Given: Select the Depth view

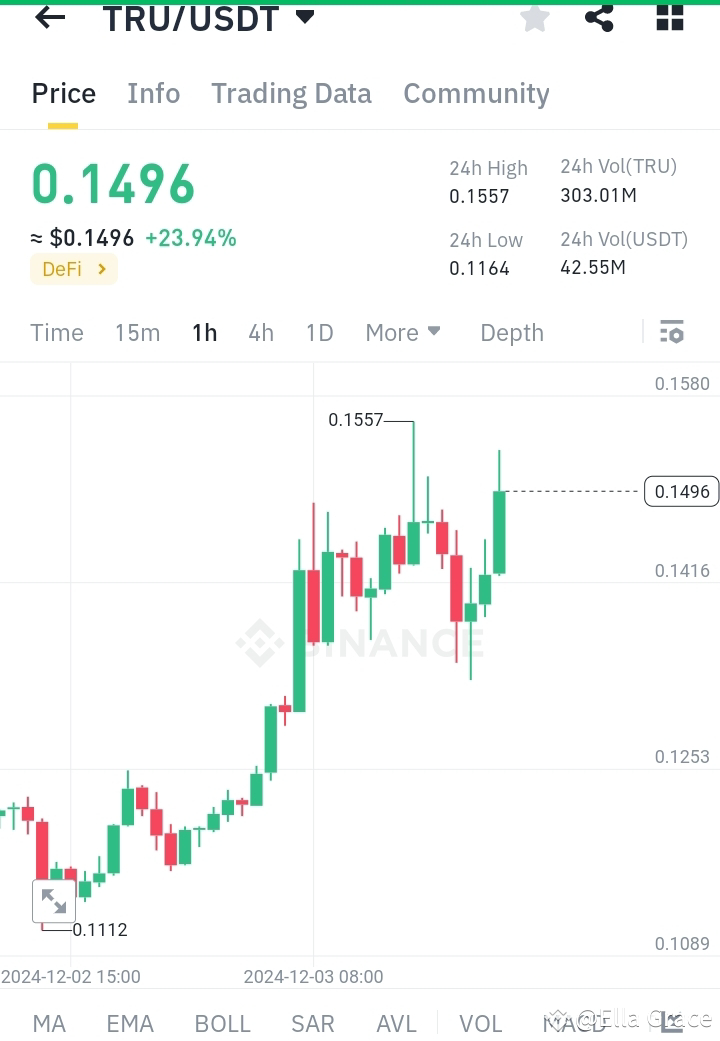Looking at the screenshot, I should point(511,332).
